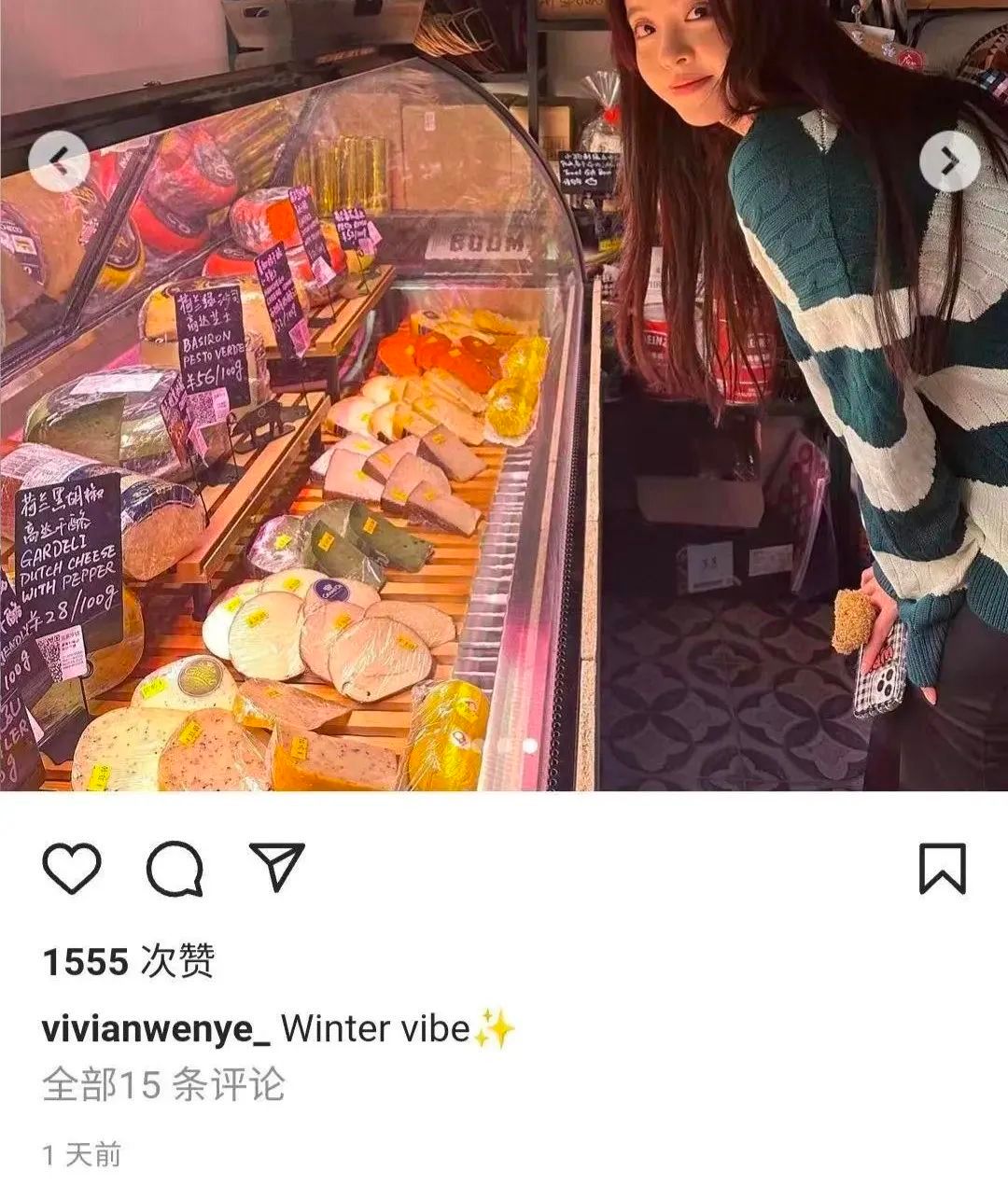Share the post via the paper plane
Screen dimensions: 1008x1185
[277, 868]
